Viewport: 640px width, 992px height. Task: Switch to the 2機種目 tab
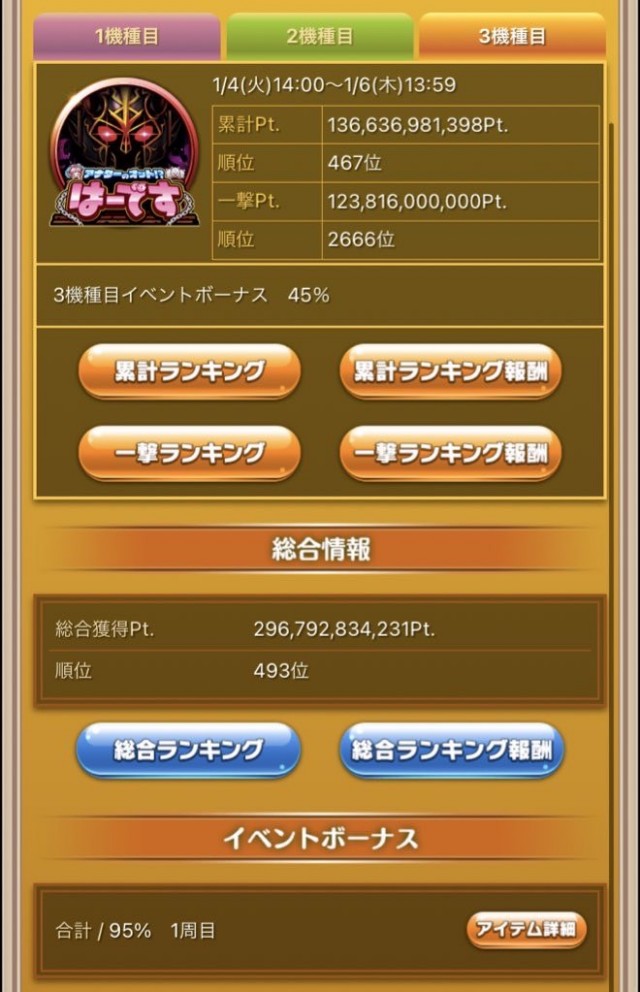[x=319, y=37]
